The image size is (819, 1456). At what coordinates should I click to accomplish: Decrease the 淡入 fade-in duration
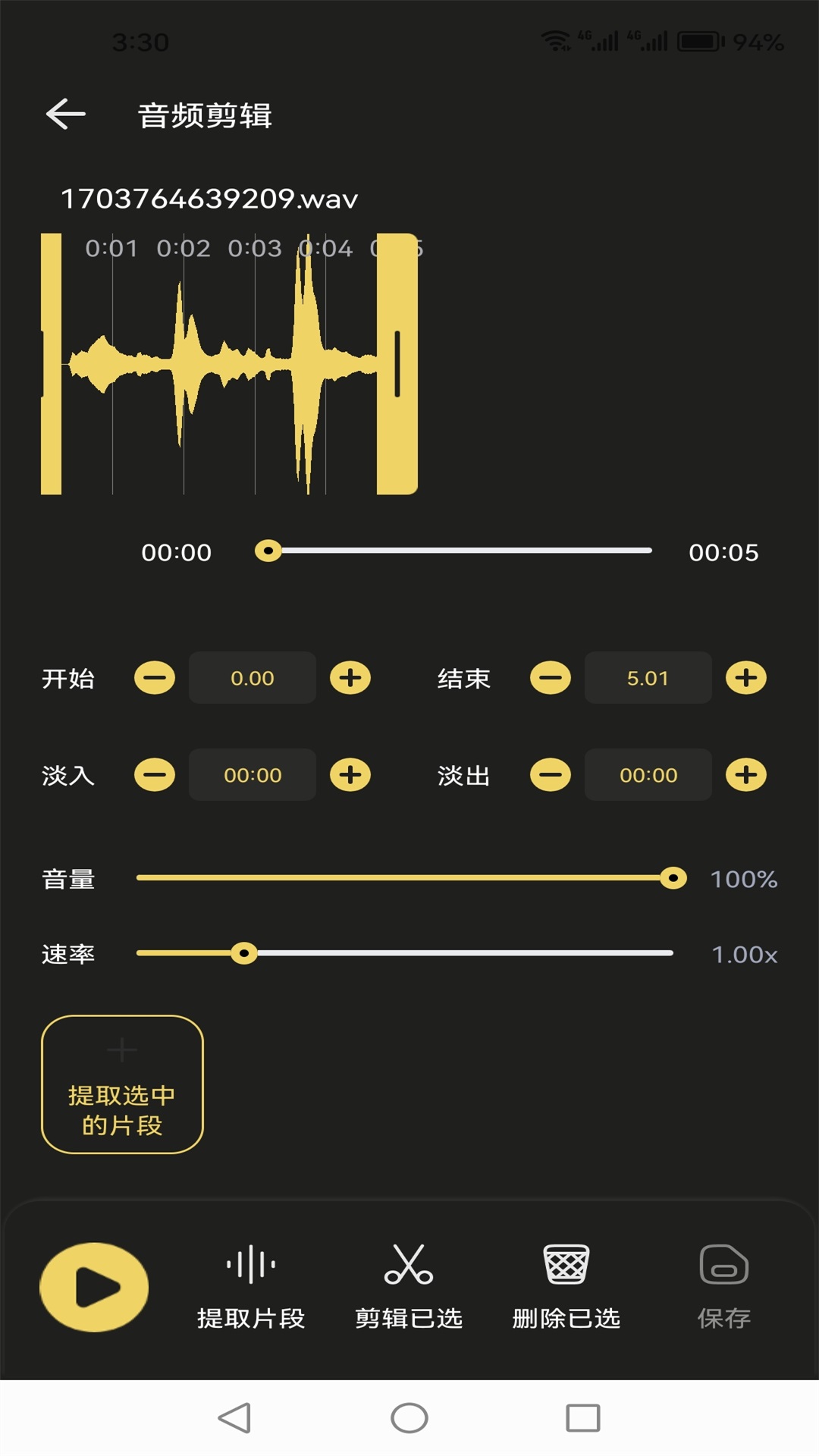pos(155,774)
